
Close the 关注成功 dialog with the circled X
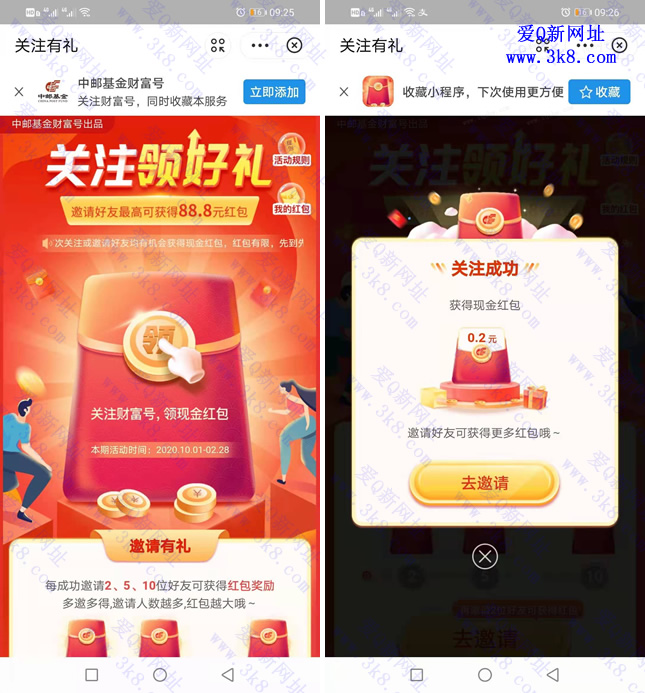pyautogui.click(x=484, y=556)
